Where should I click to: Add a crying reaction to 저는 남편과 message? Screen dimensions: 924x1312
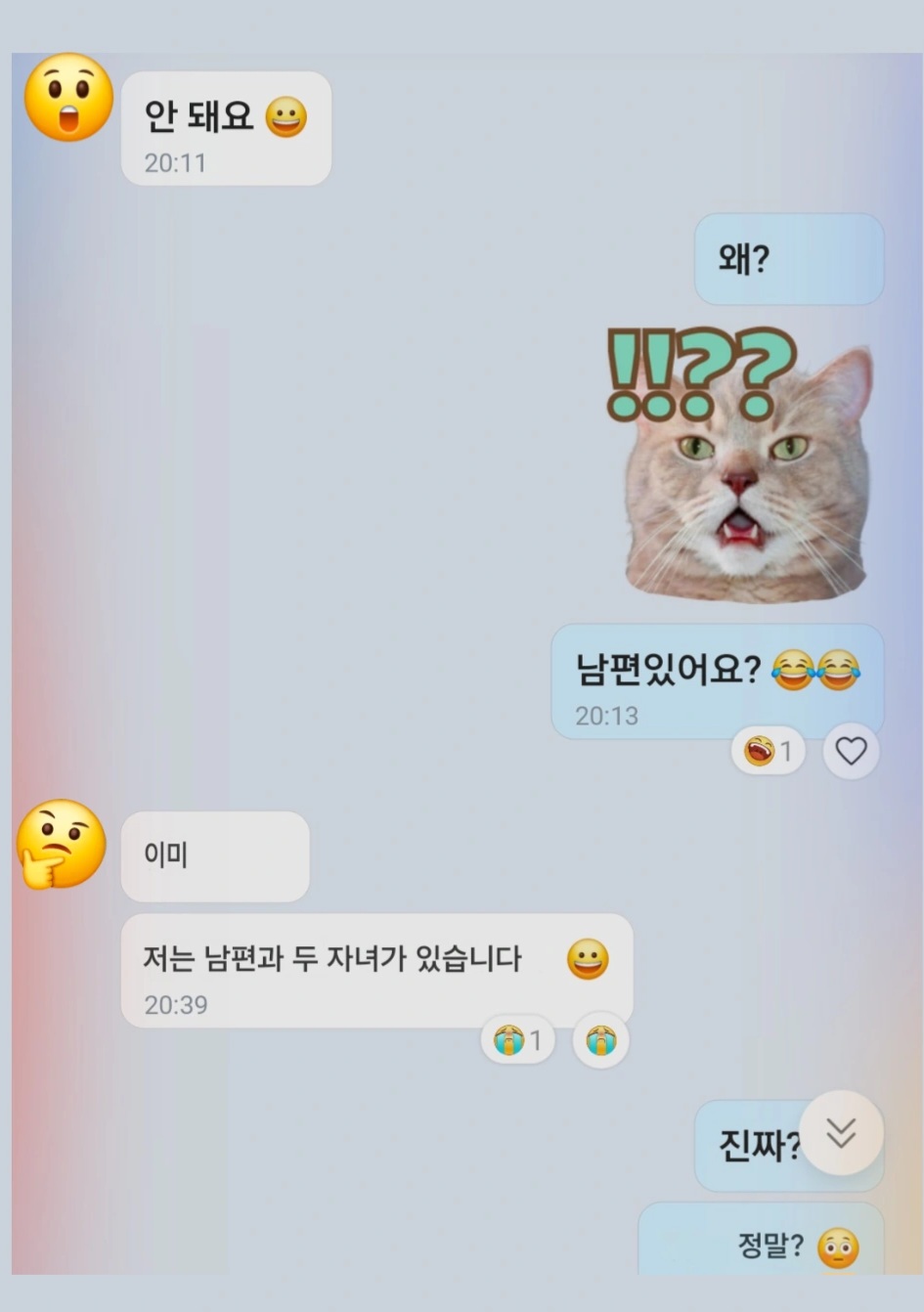click(x=600, y=1040)
